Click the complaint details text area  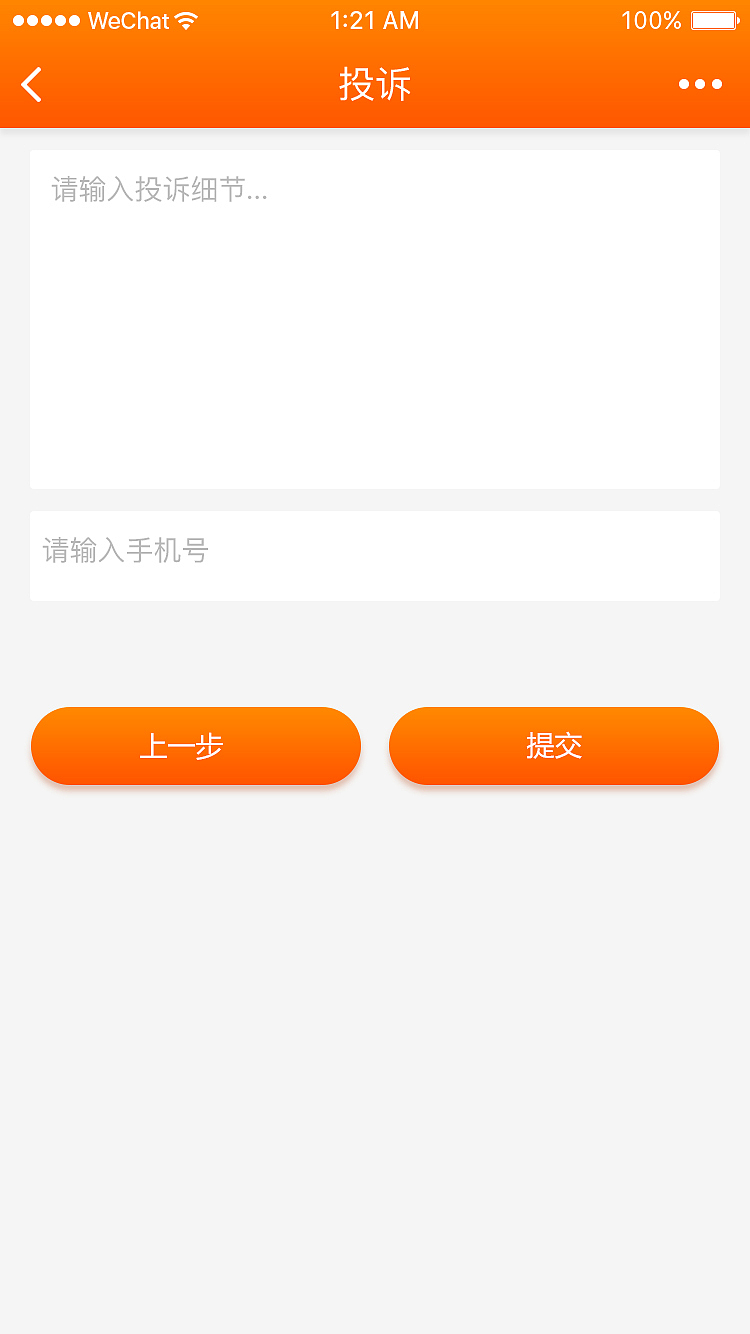[x=375, y=320]
